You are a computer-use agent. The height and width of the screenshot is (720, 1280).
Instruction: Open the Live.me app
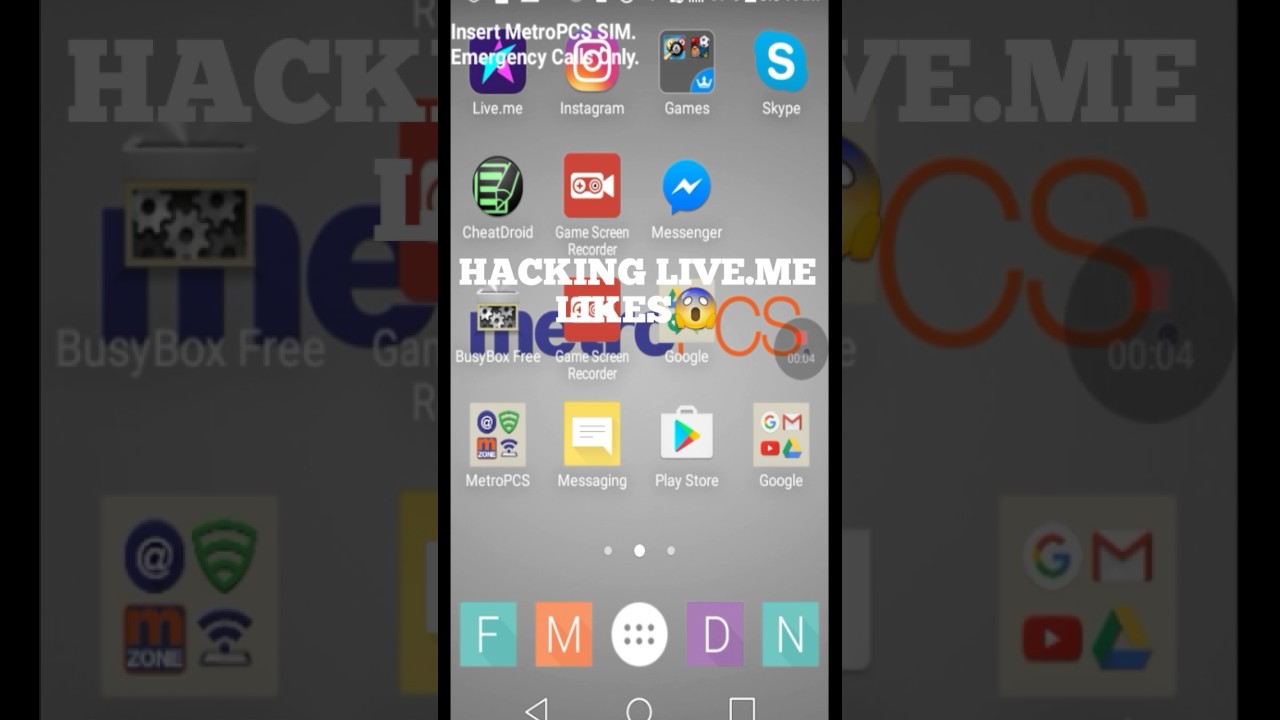pos(497,70)
